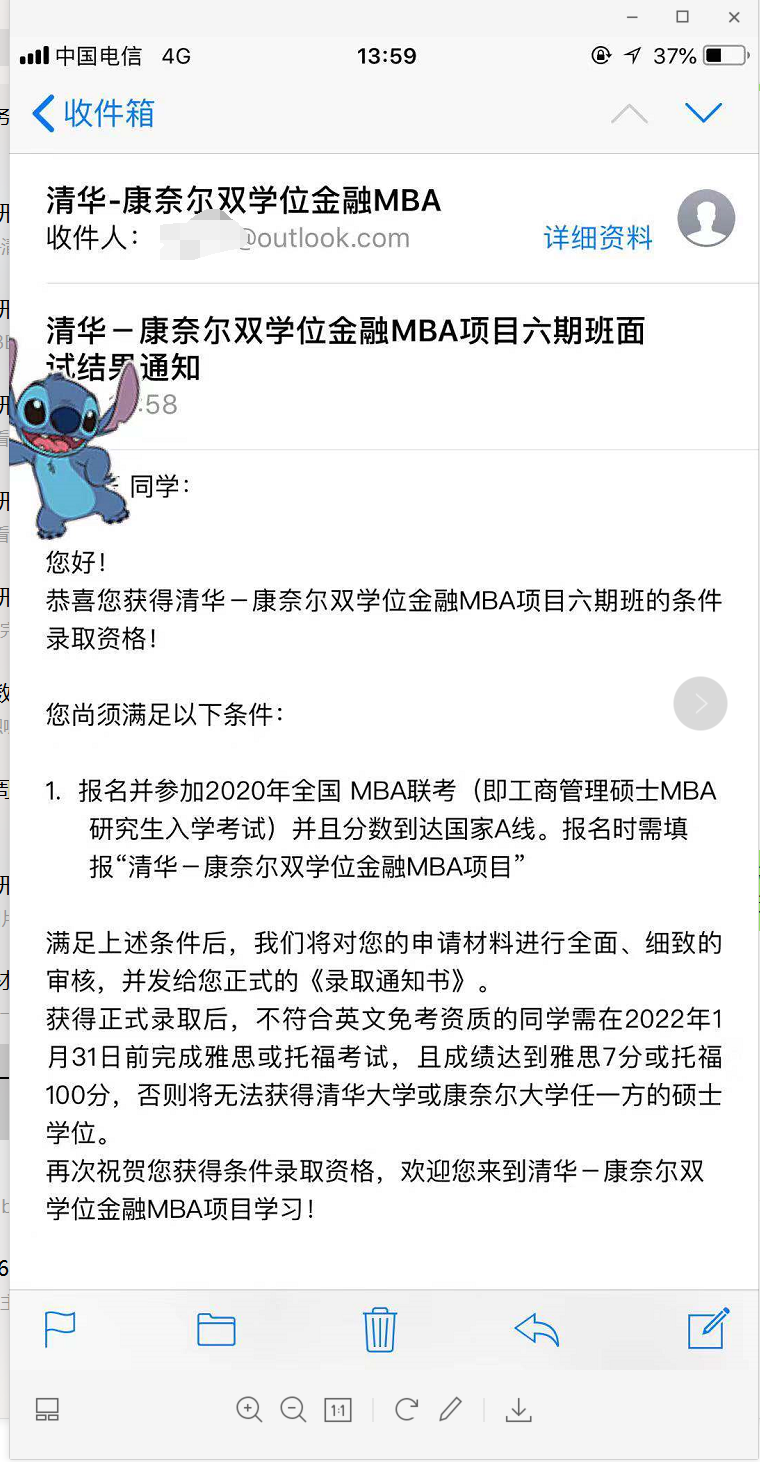Go to next image with round arrow
Screen dimensions: 760x1462
(700, 704)
